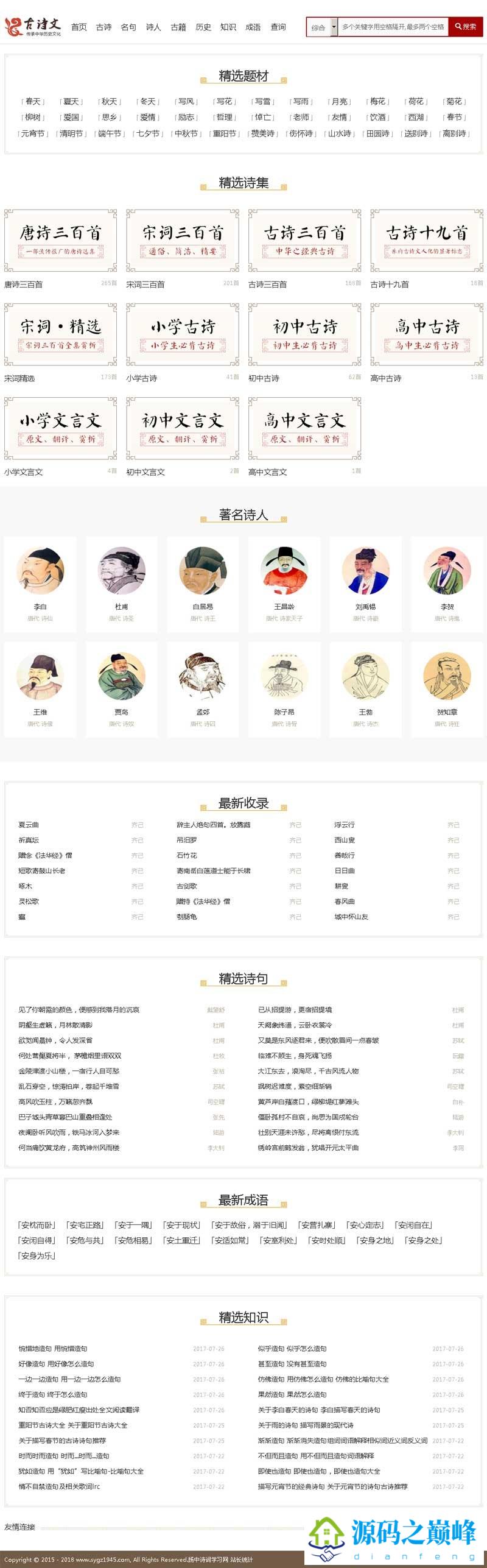Image resolution: width=487 pixels, height=1568 pixels.
Task: Open the 古诗 navigation item
Action: coord(103,27)
